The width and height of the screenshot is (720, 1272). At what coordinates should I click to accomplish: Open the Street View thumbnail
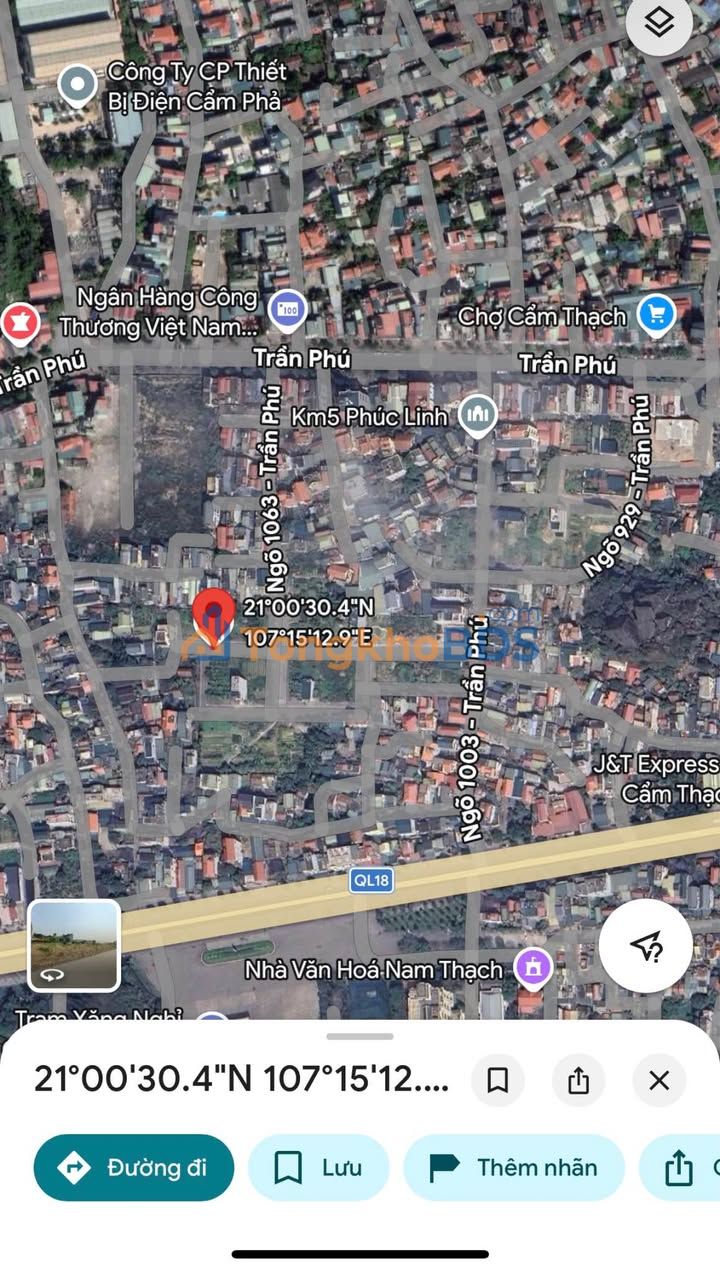pos(74,945)
